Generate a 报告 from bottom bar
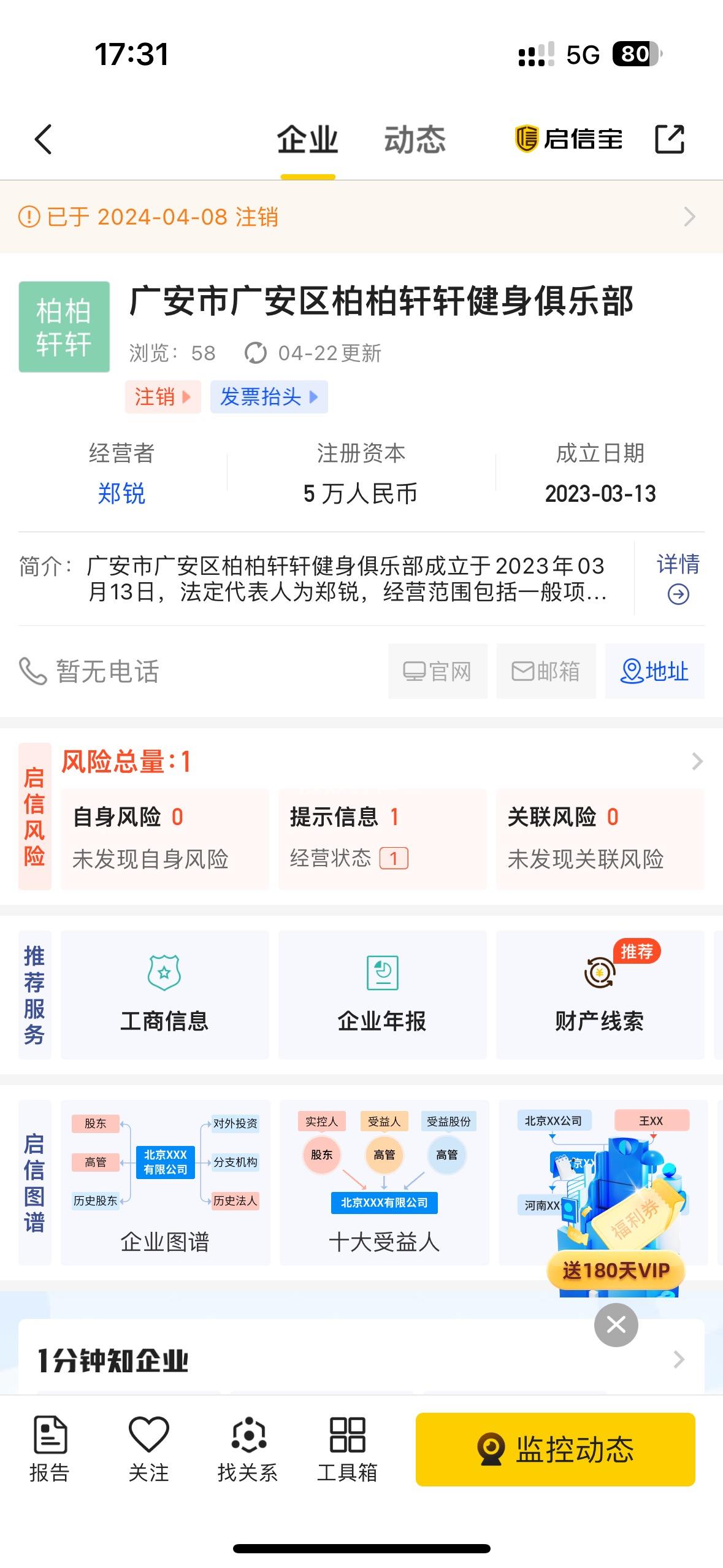Screen dimensions: 723x1568 50,1448
